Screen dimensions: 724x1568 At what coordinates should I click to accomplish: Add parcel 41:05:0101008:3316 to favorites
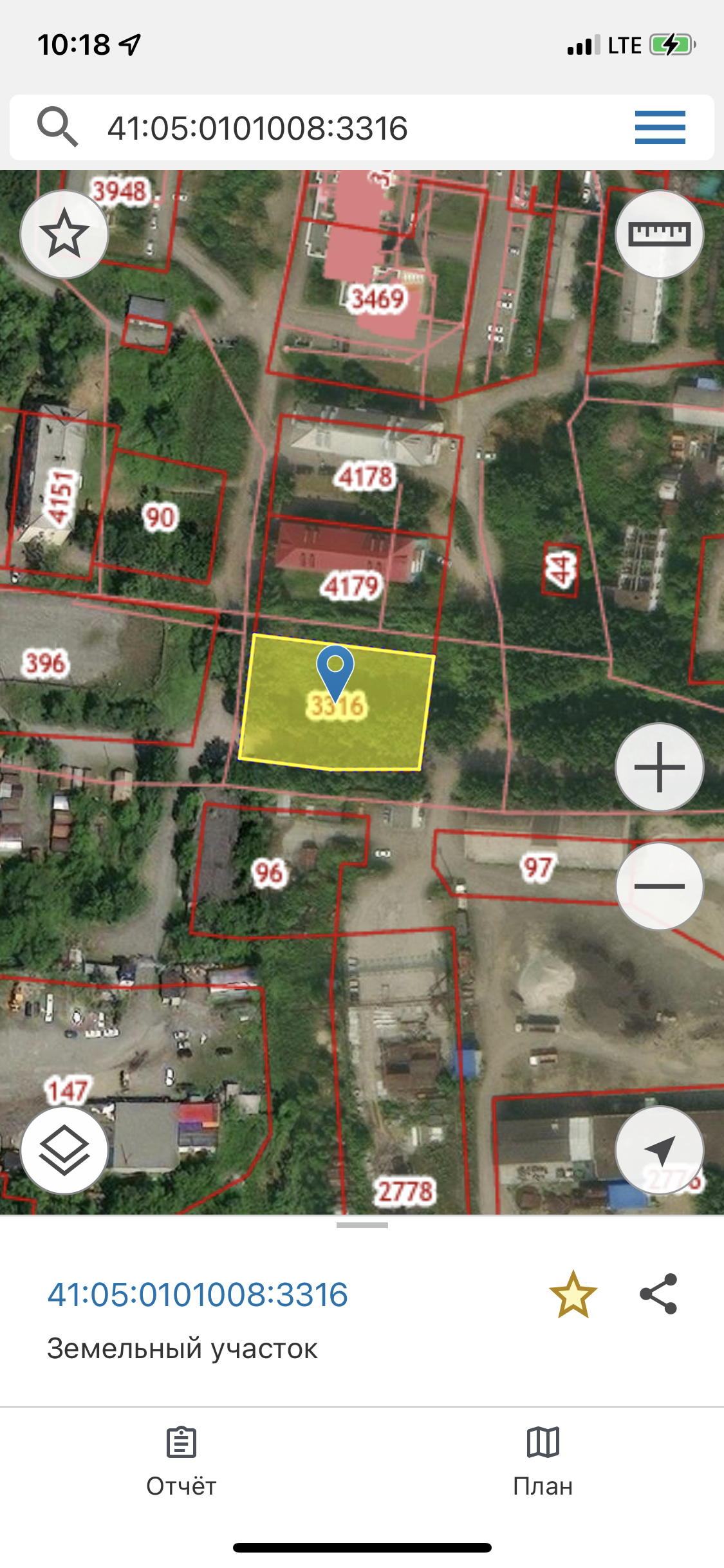point(573,1294)
